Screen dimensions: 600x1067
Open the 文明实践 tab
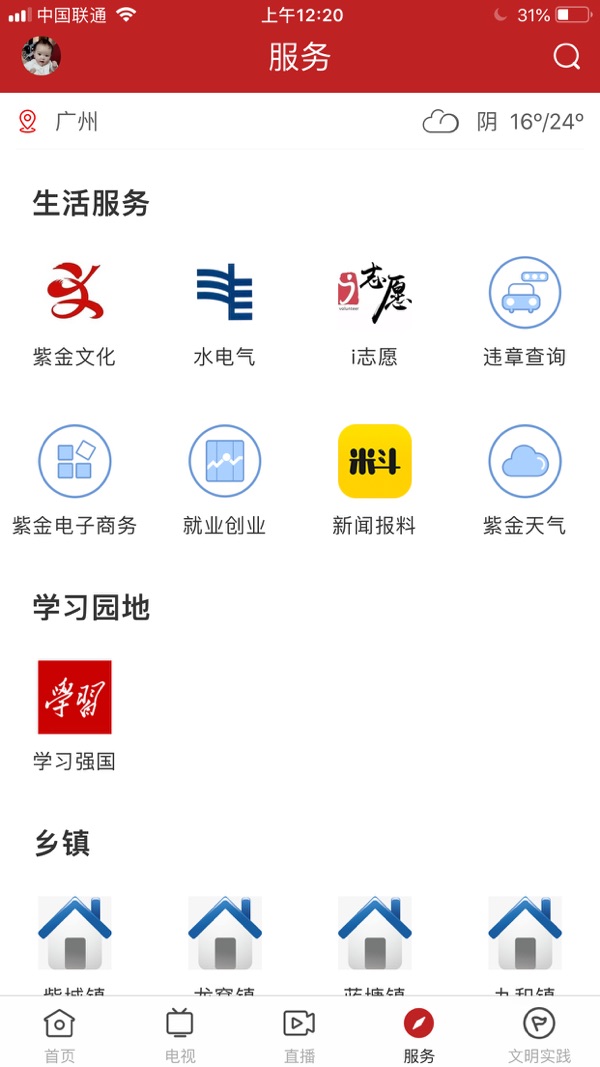tap(539, 1035)
